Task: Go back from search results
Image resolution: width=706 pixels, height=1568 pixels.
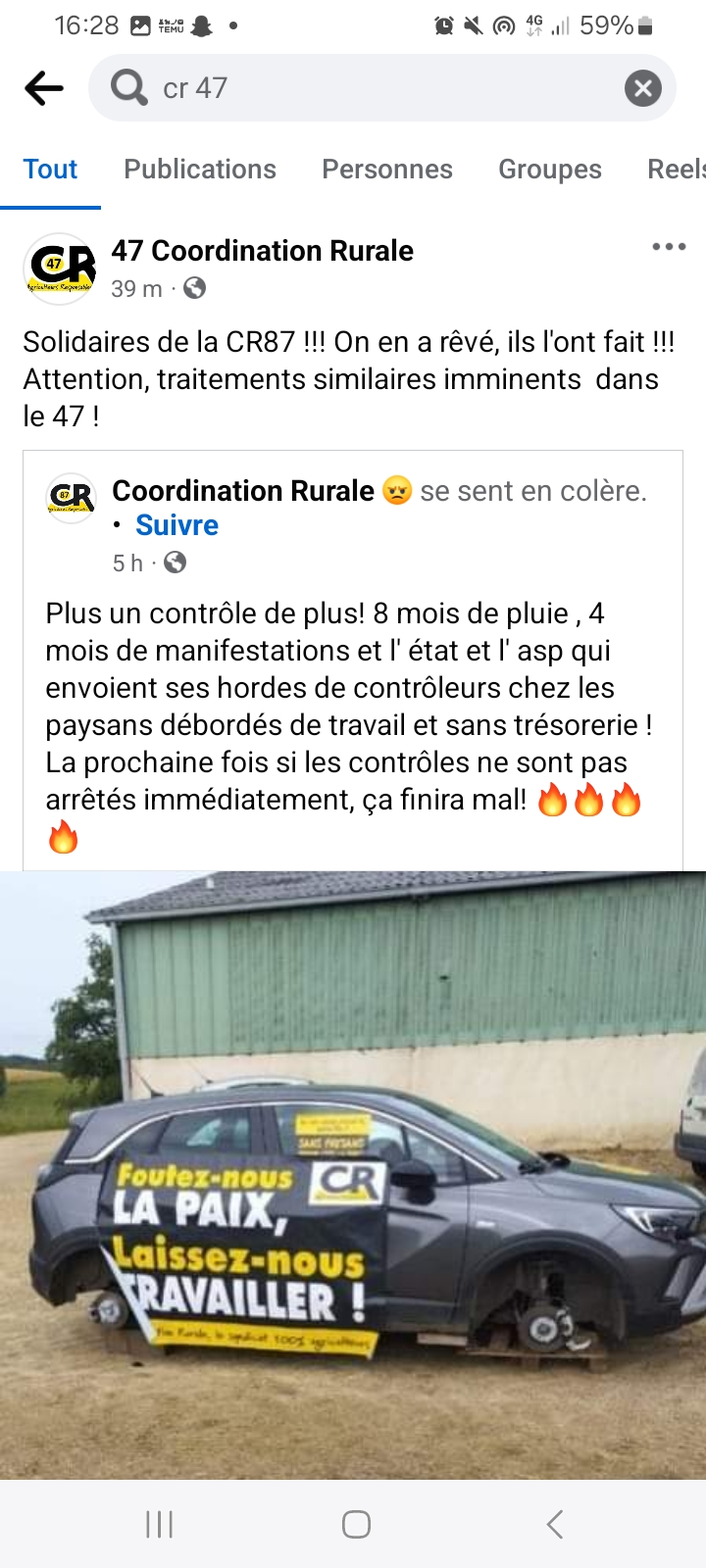Action: [x=44, y=88]
